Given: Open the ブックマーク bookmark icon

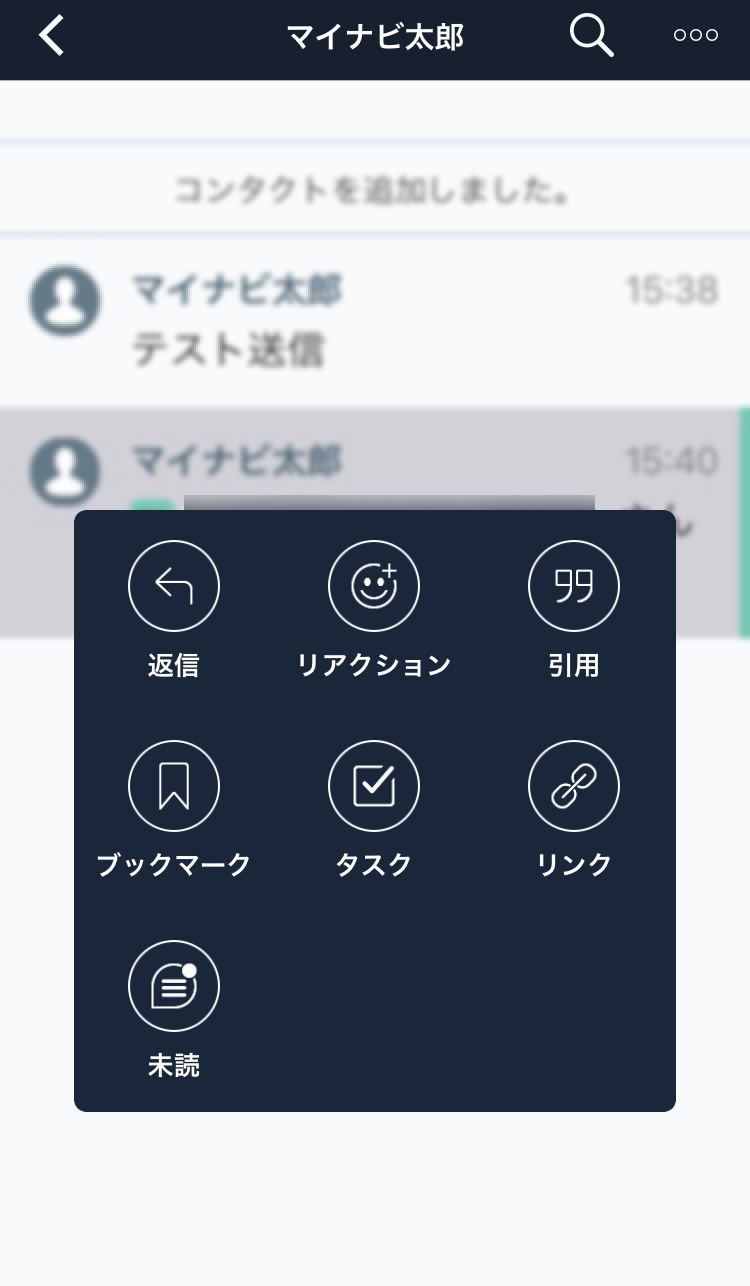Looking at the screenshot, I should tap(173, 786).
